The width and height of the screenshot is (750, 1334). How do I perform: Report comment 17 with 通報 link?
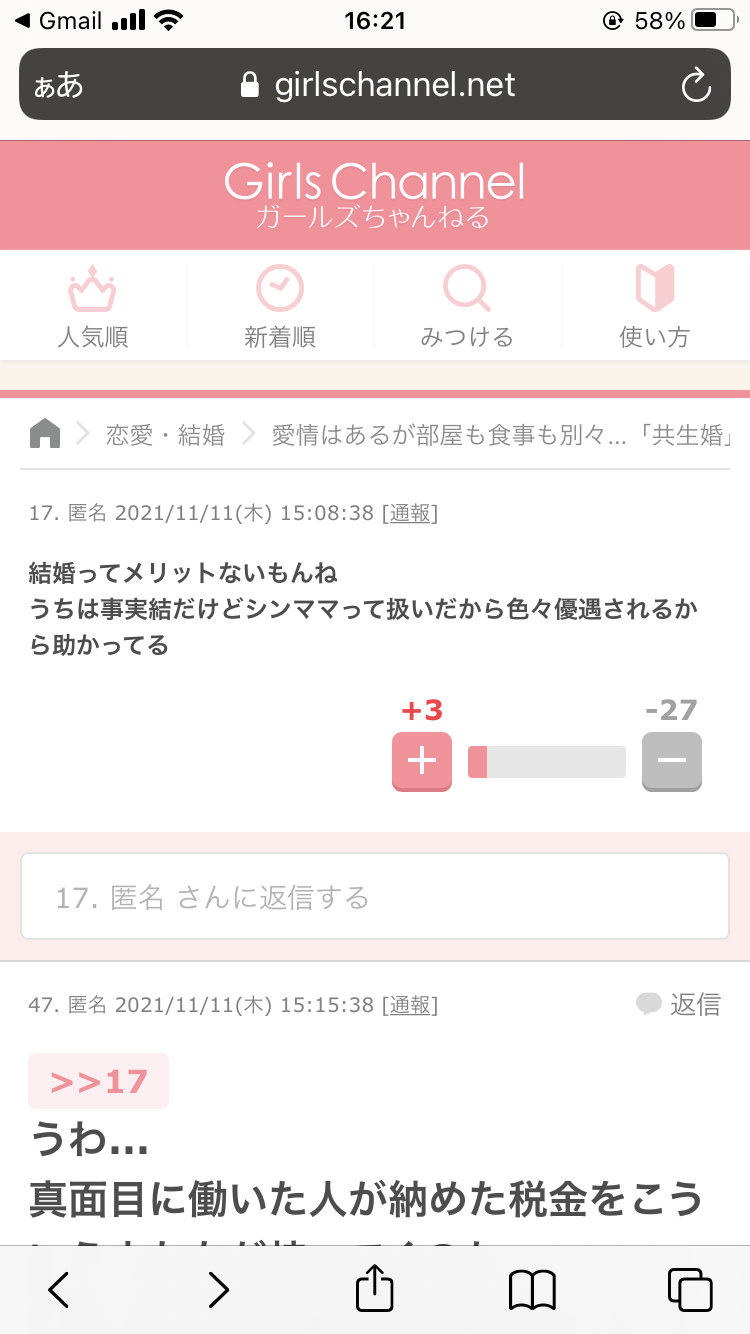click(x=410, y=513)
